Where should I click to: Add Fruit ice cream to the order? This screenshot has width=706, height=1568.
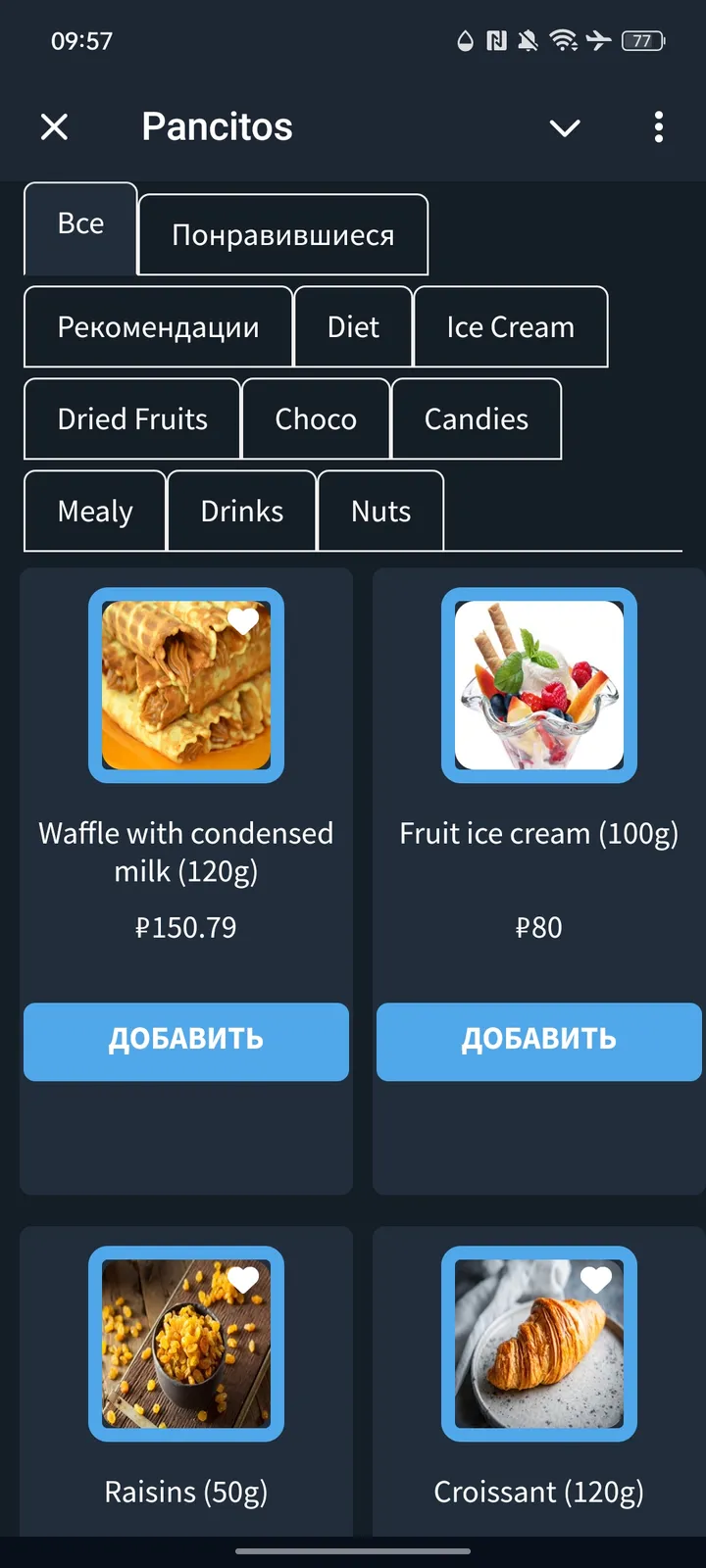(x=538, y=1042)
